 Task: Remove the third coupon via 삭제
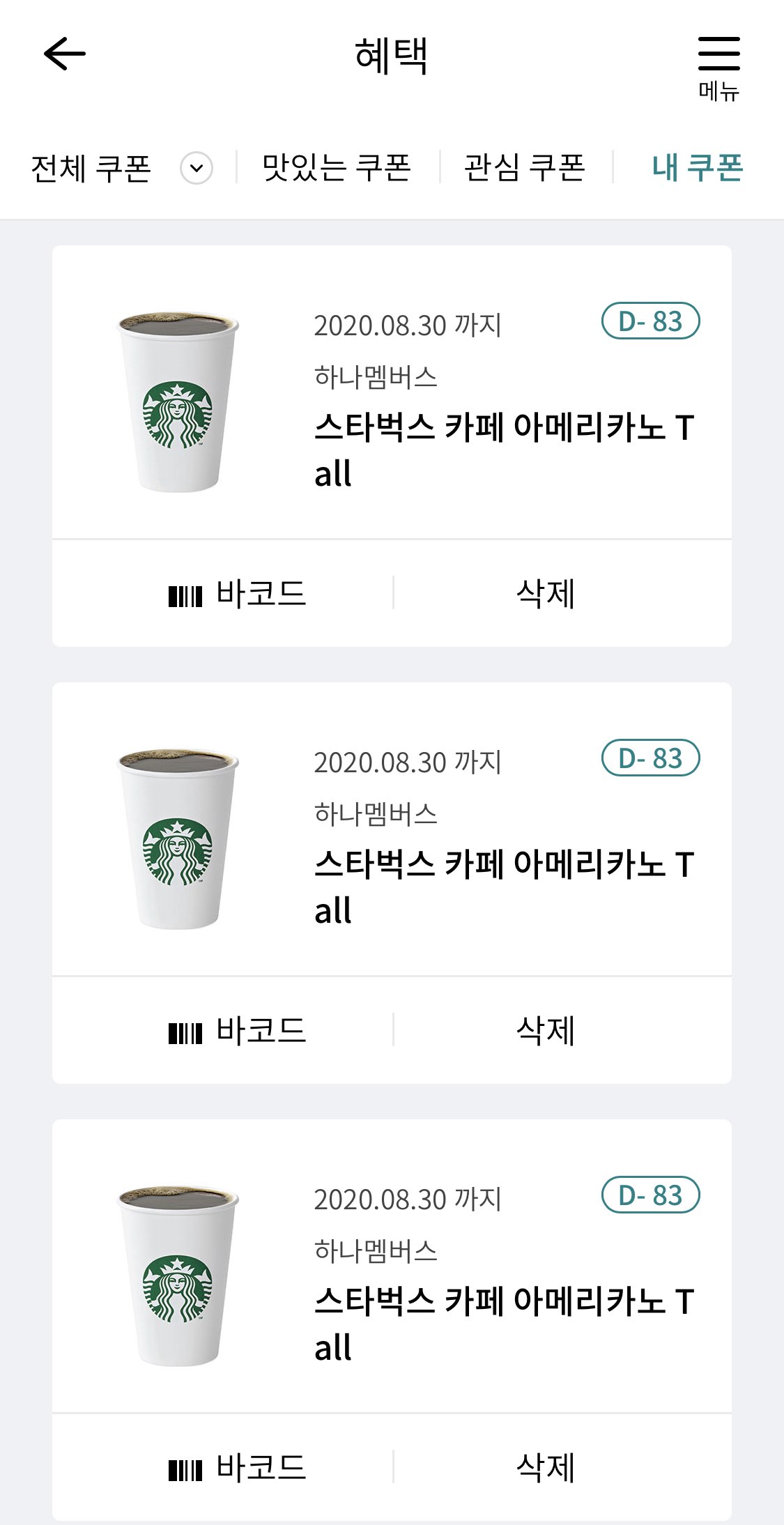[x=545, y=1468]
